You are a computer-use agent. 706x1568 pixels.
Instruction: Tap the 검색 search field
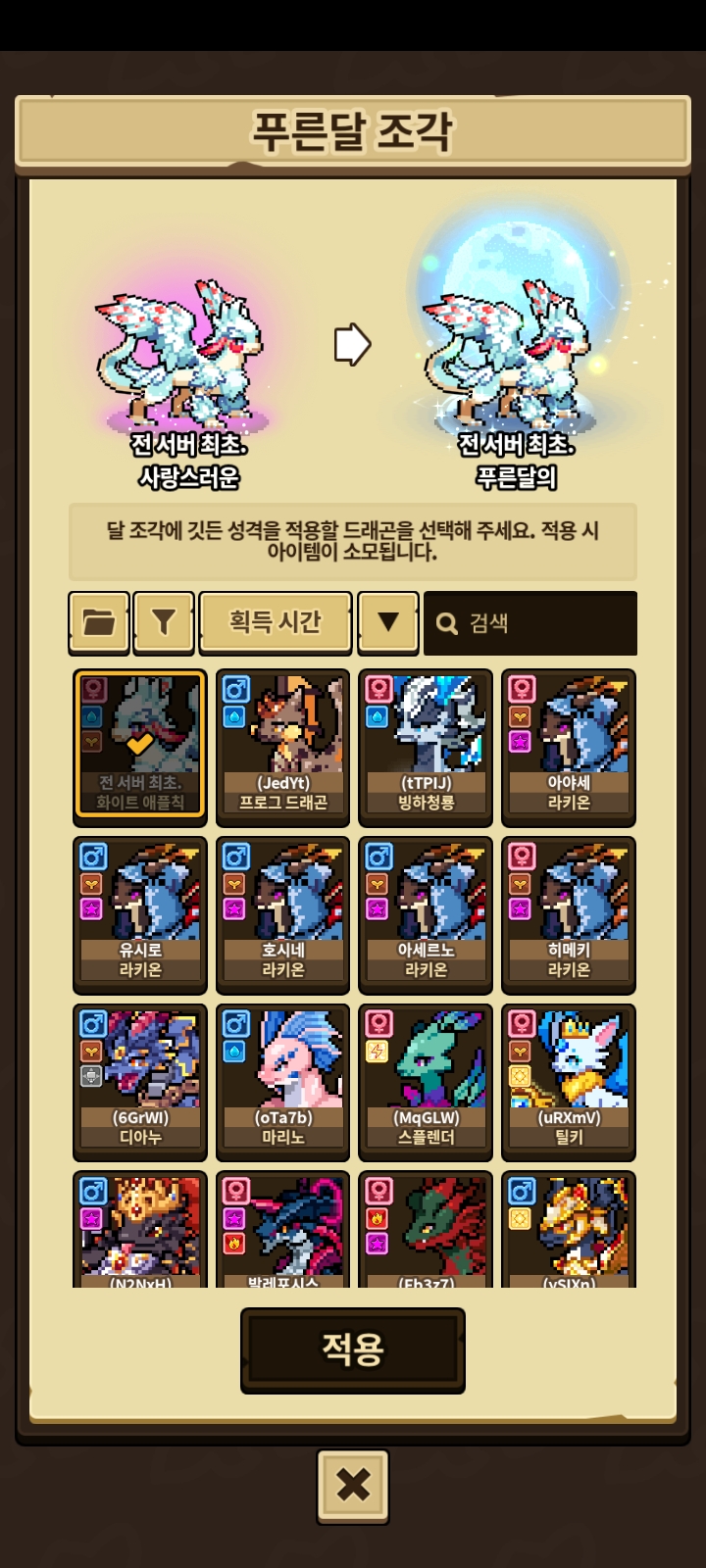coord(530,623)
